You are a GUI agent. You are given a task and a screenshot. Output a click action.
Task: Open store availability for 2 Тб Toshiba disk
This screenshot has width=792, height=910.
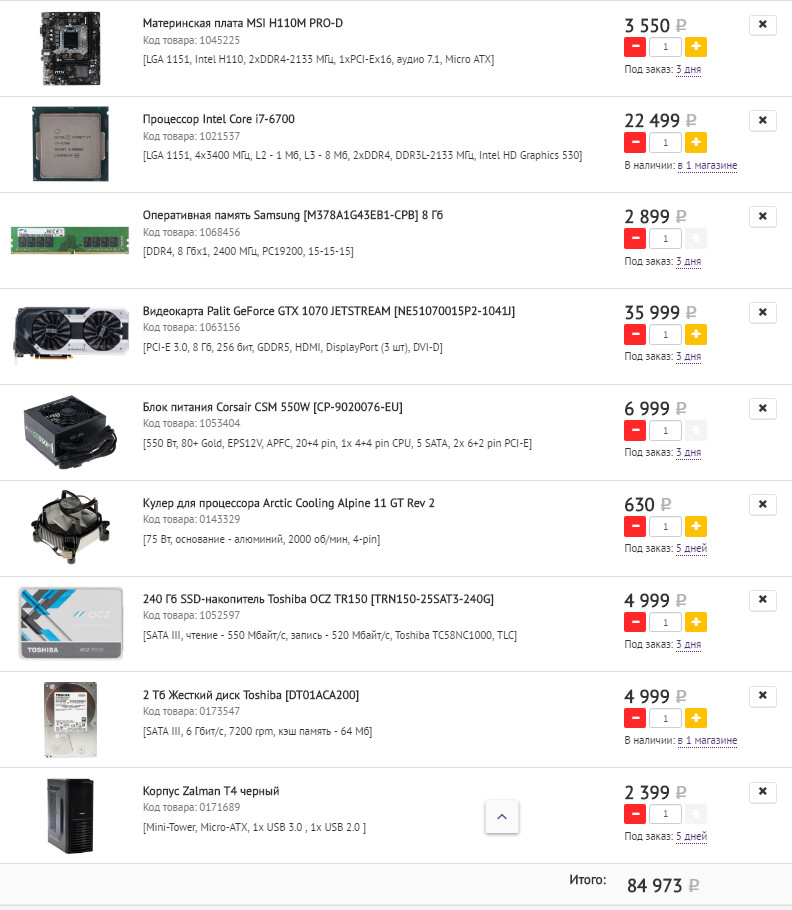pyautogui.click(x=707, y=741)
